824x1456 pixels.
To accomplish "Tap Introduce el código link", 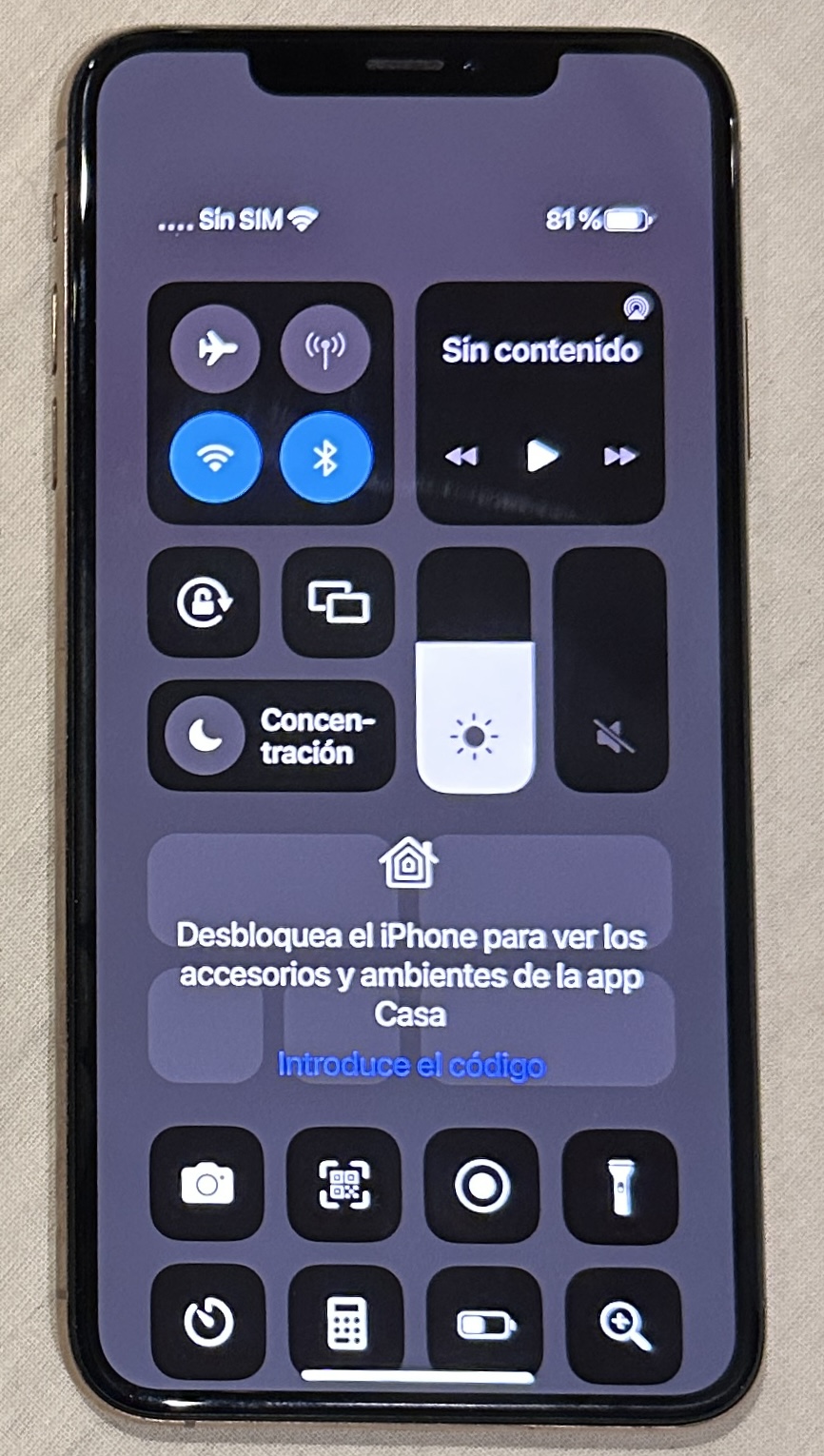I will click(x=411, y=1065).
